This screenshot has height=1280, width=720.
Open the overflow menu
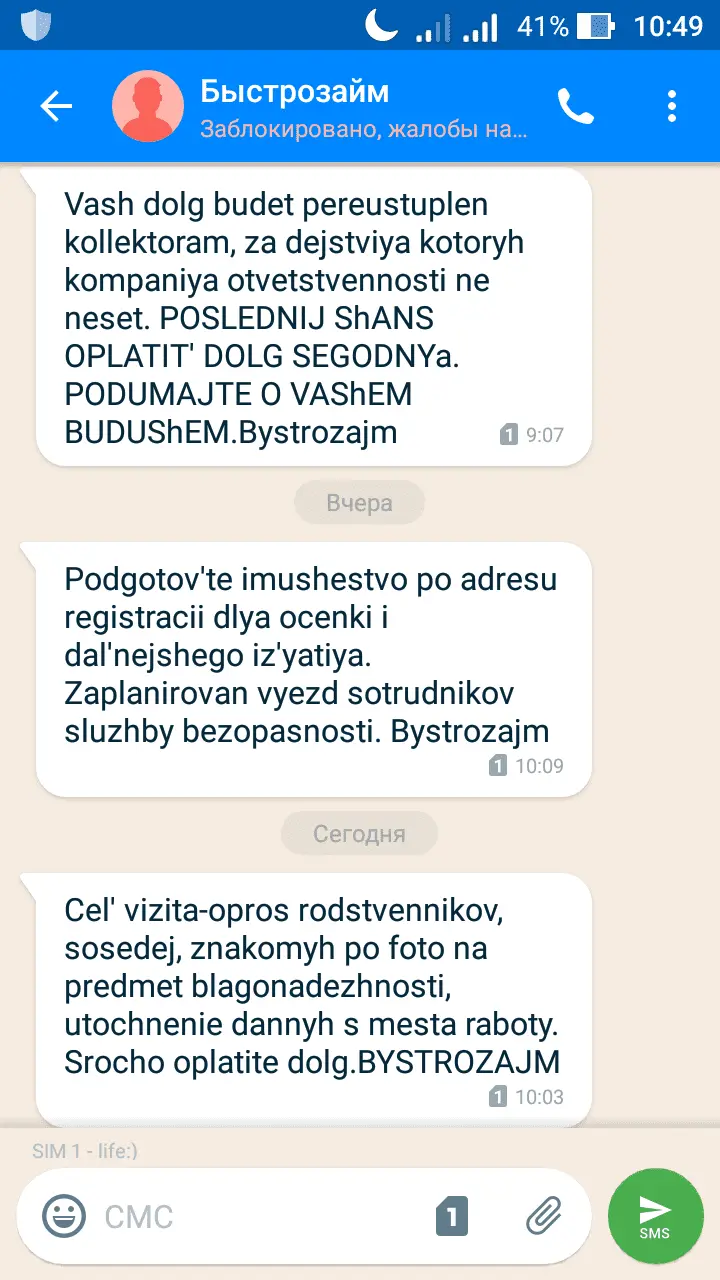click(672, 106)
